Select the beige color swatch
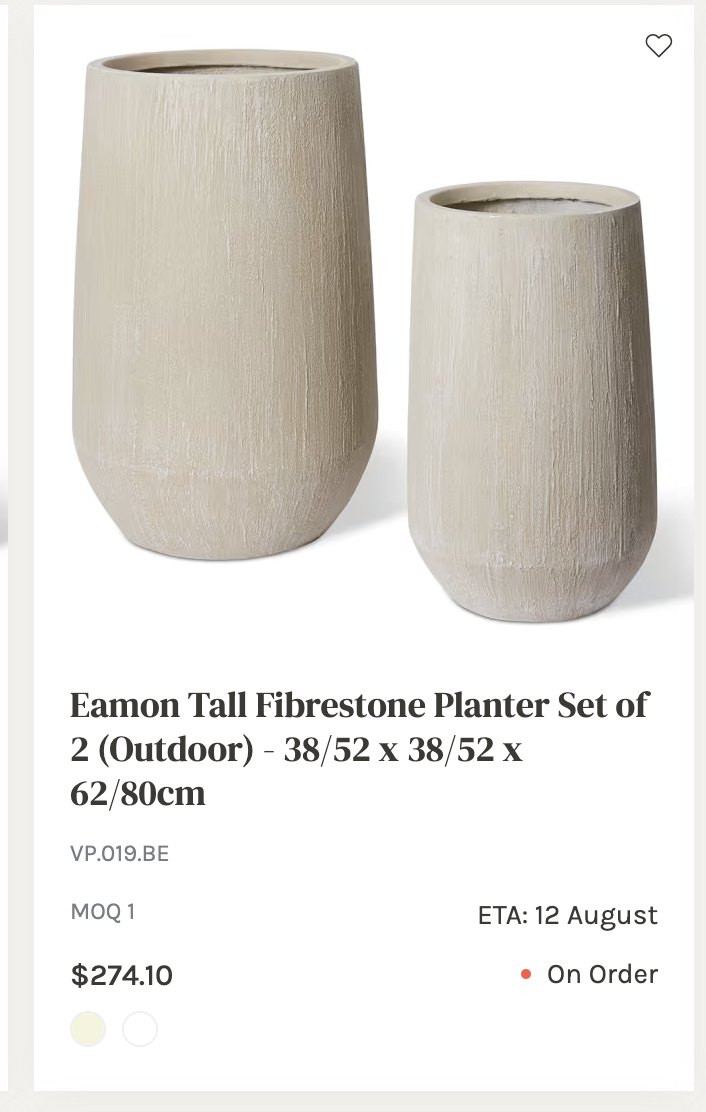 [88, 1029]
